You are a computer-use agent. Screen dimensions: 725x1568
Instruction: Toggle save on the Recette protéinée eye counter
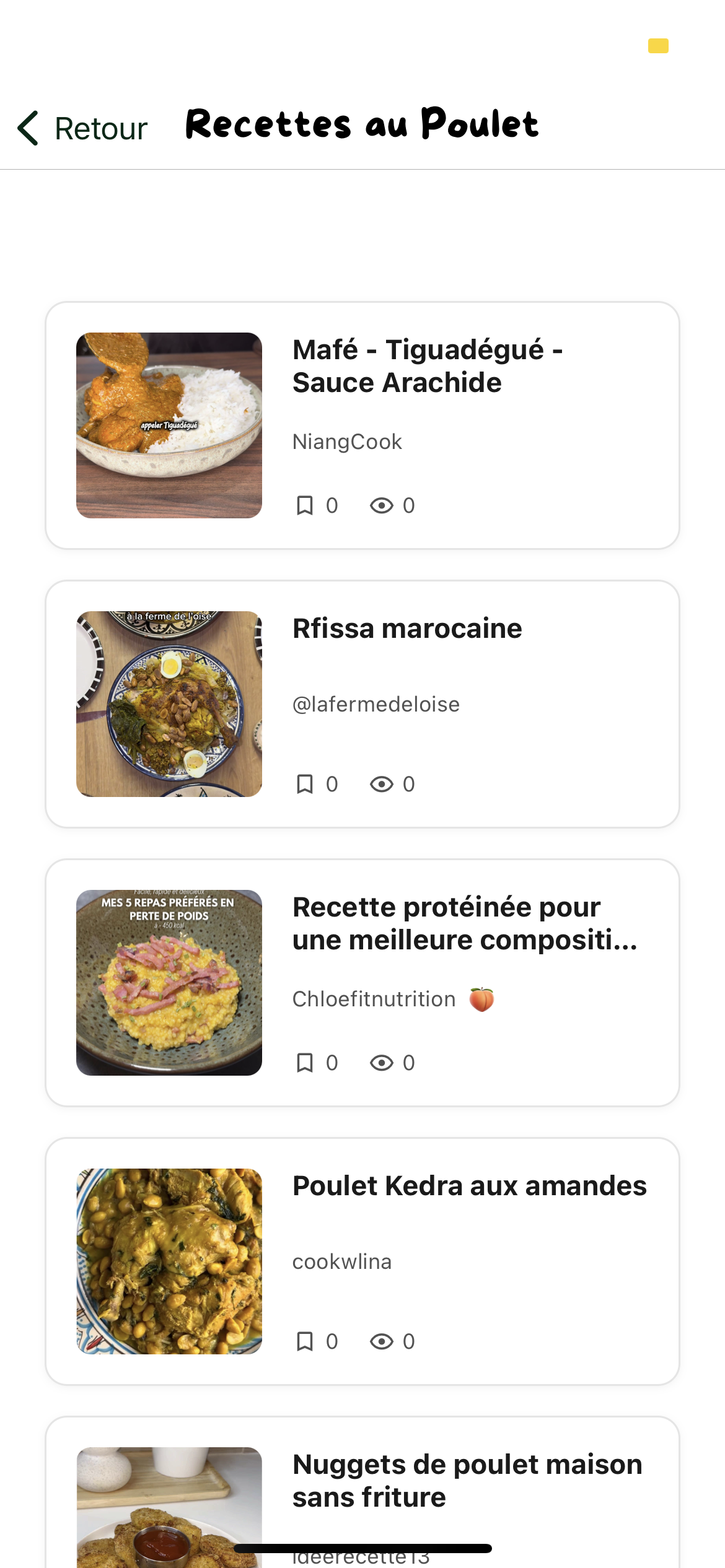pos(384,1063)
